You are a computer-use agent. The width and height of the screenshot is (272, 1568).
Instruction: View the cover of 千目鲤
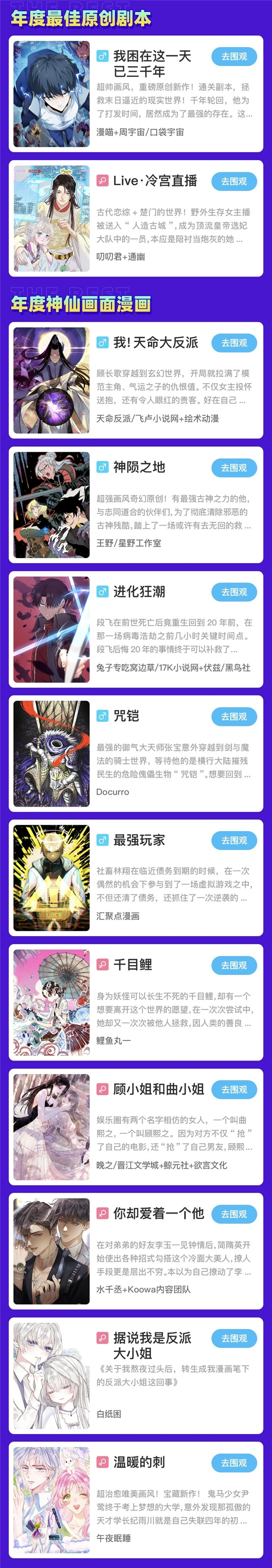click(51, 1003)
